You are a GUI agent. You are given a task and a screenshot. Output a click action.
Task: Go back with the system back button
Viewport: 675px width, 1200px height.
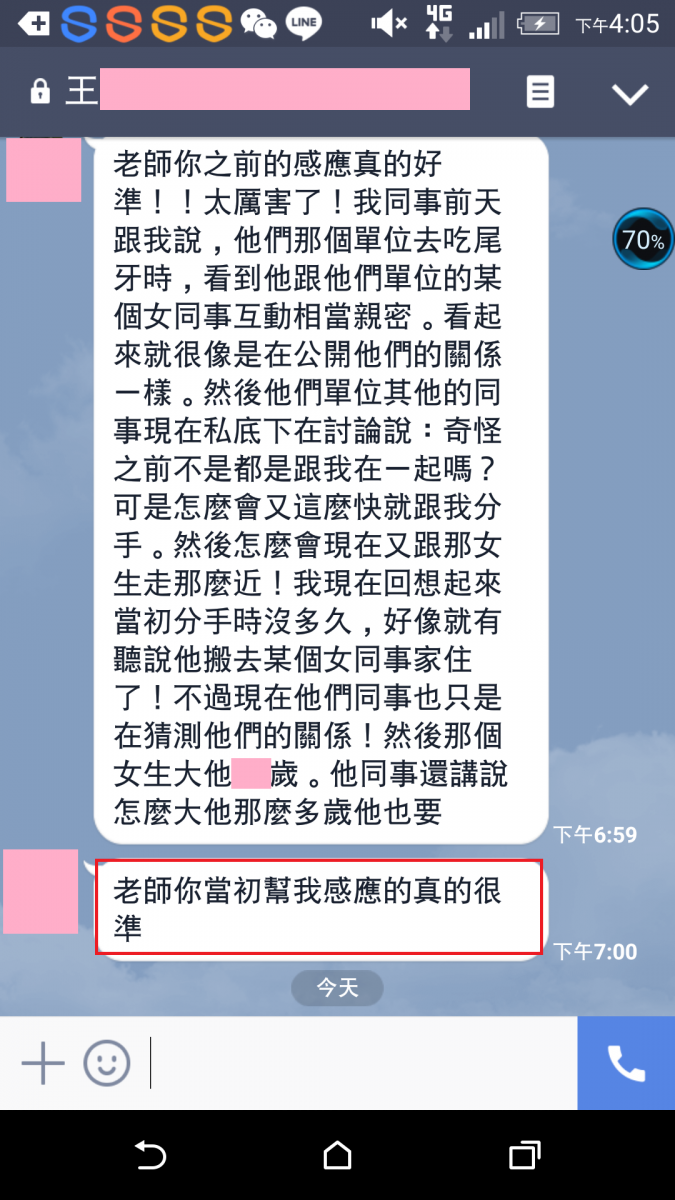pyautogui.click(x=150, y=1156)
